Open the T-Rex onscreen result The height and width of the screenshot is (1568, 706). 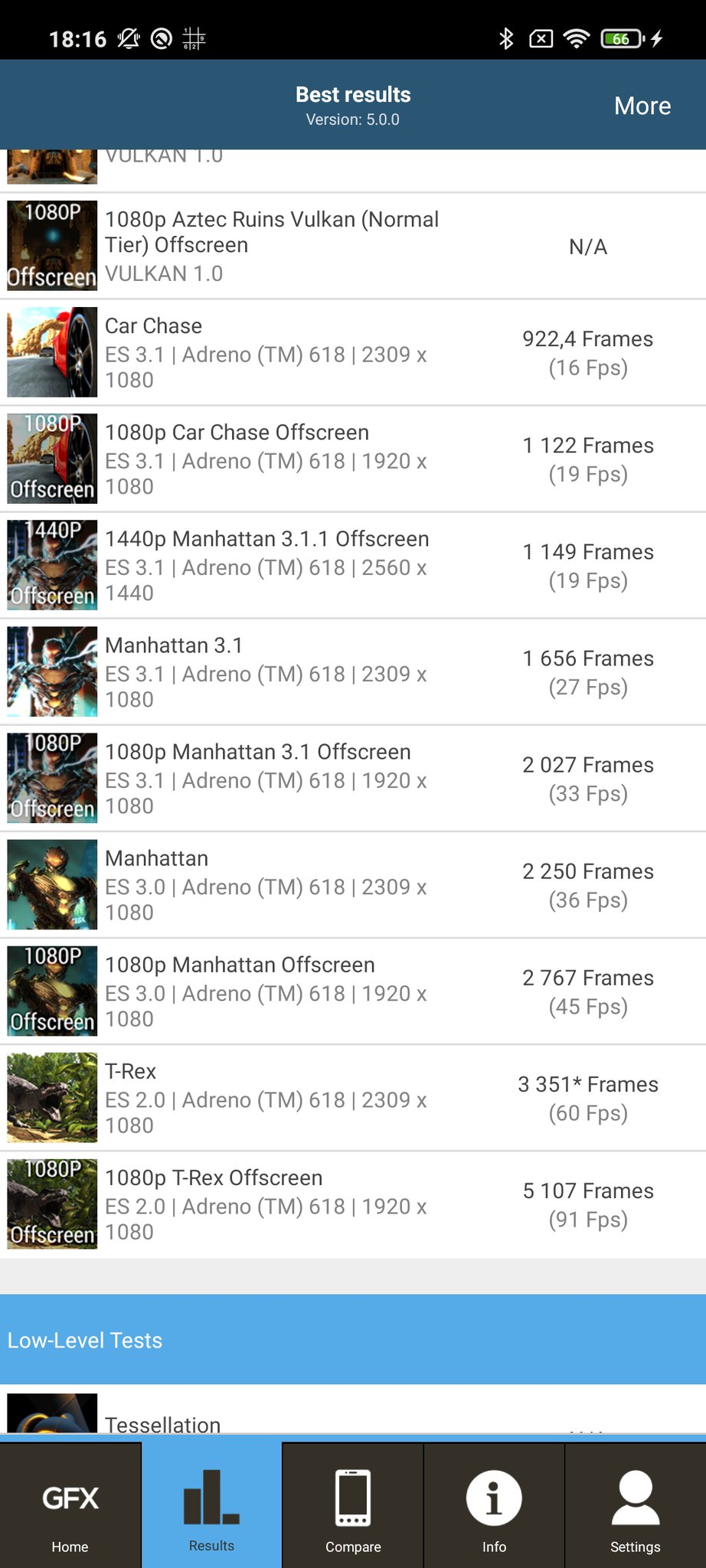[353, 1097]
